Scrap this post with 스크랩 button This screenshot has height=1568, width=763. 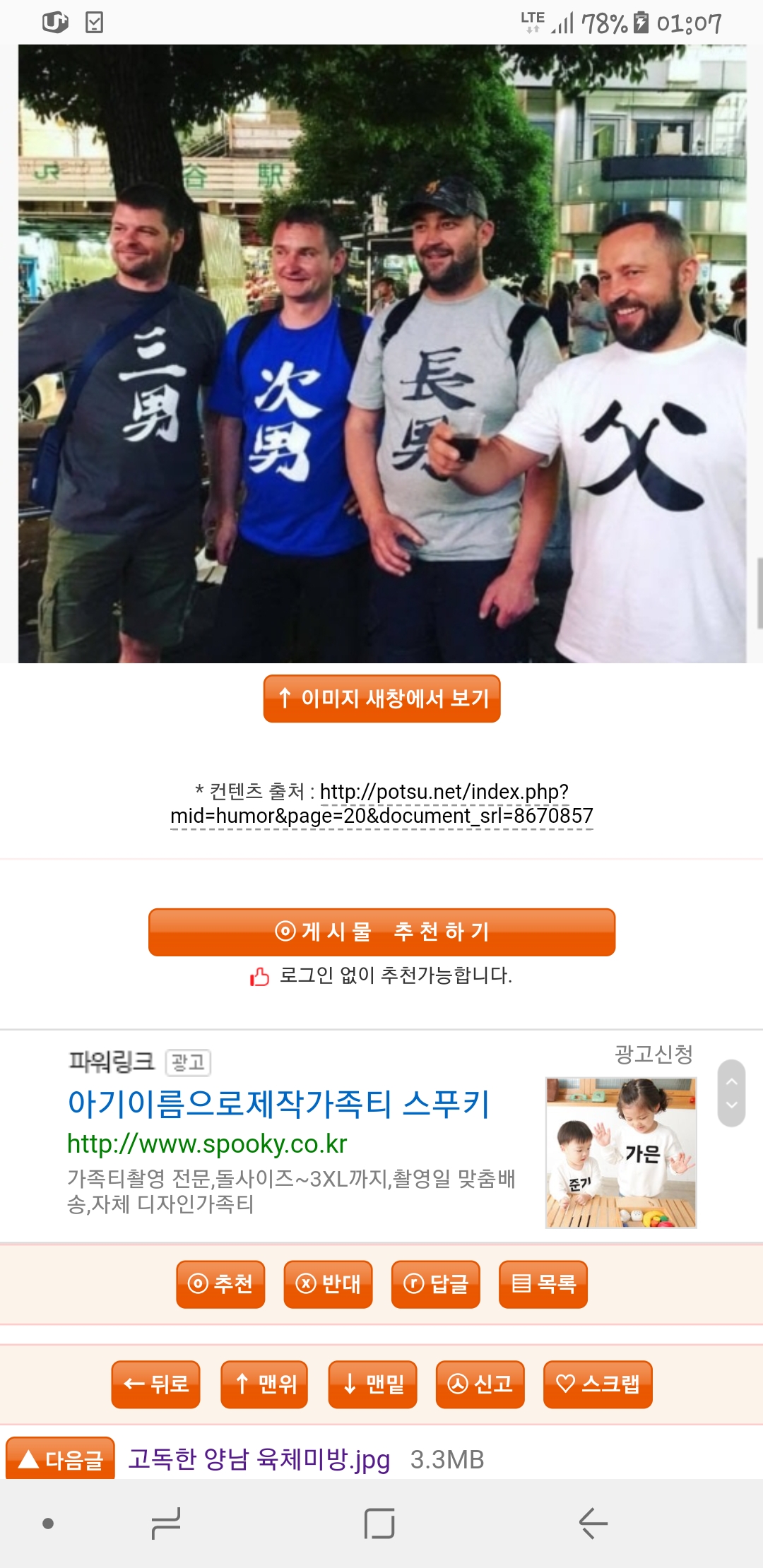[598, 1384]
